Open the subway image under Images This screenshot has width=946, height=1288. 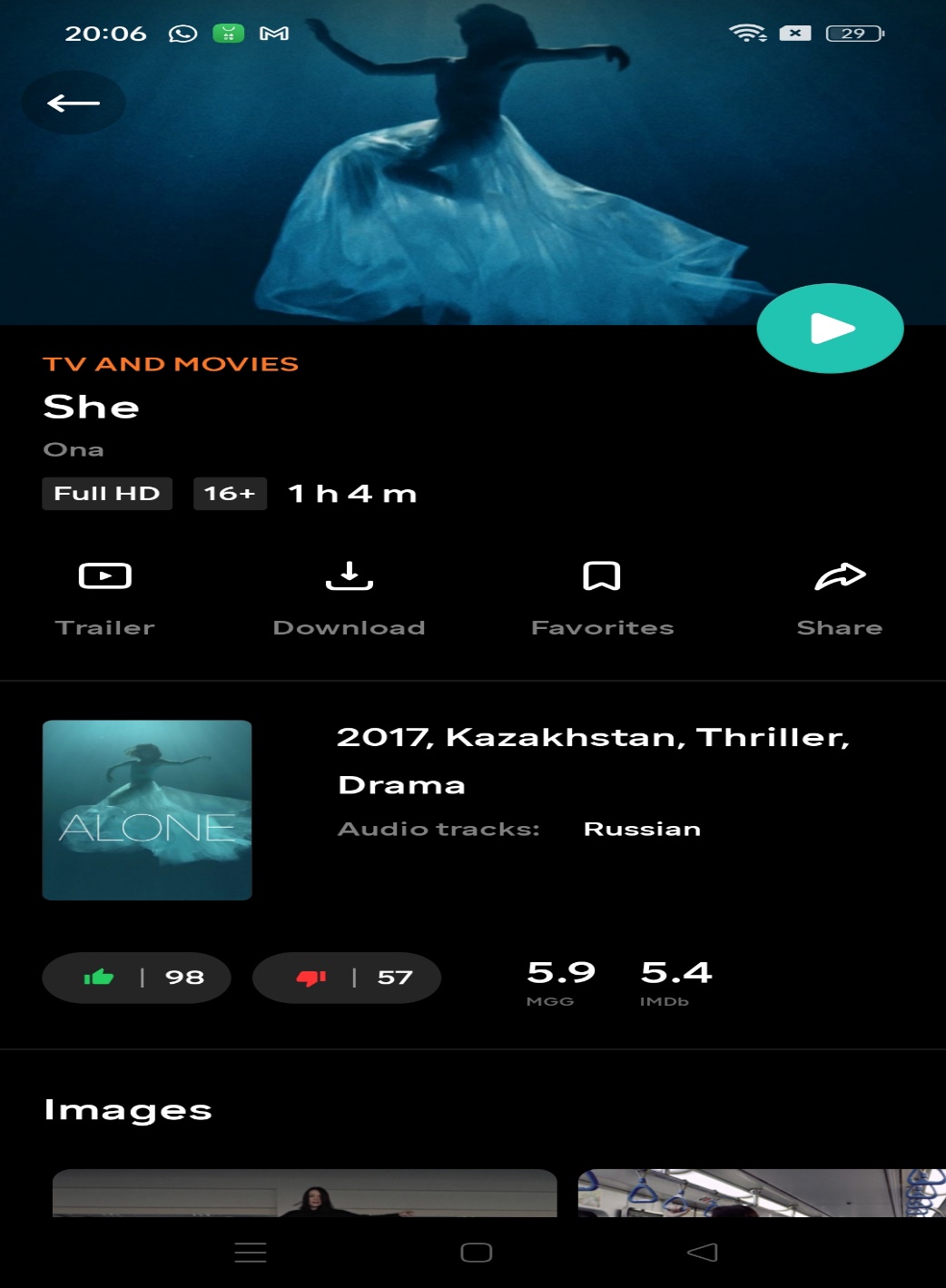(761, 1193)
